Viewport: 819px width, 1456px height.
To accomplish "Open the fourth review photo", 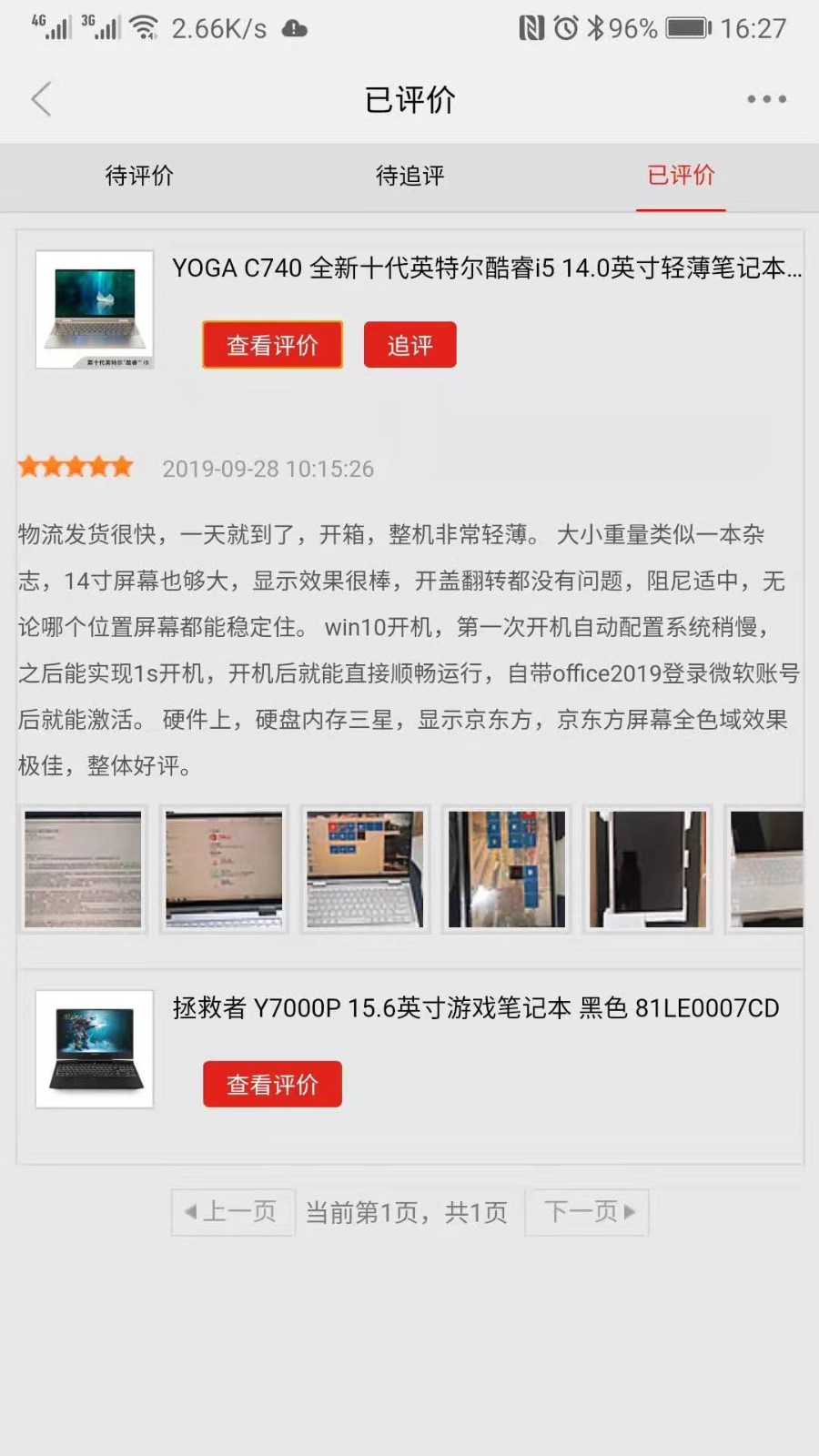I will pyautogui.click(x=506, y=869).
